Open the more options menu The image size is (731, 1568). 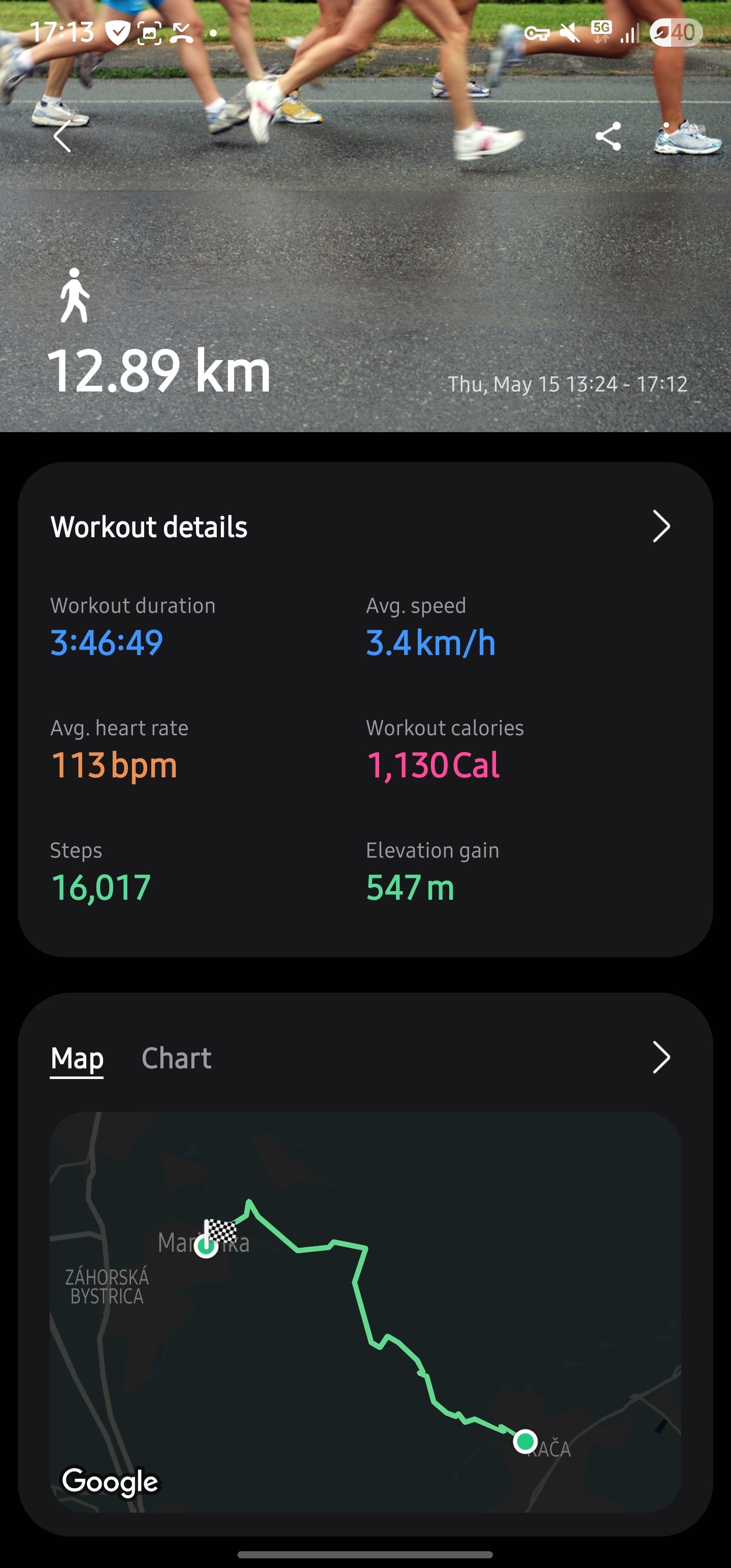point(667,136)
